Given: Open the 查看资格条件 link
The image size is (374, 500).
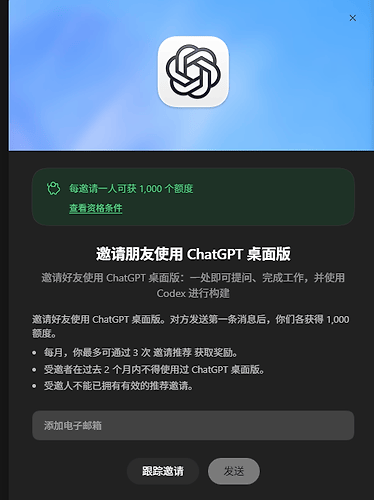Looking at the screenshot, I should (96, 208).
